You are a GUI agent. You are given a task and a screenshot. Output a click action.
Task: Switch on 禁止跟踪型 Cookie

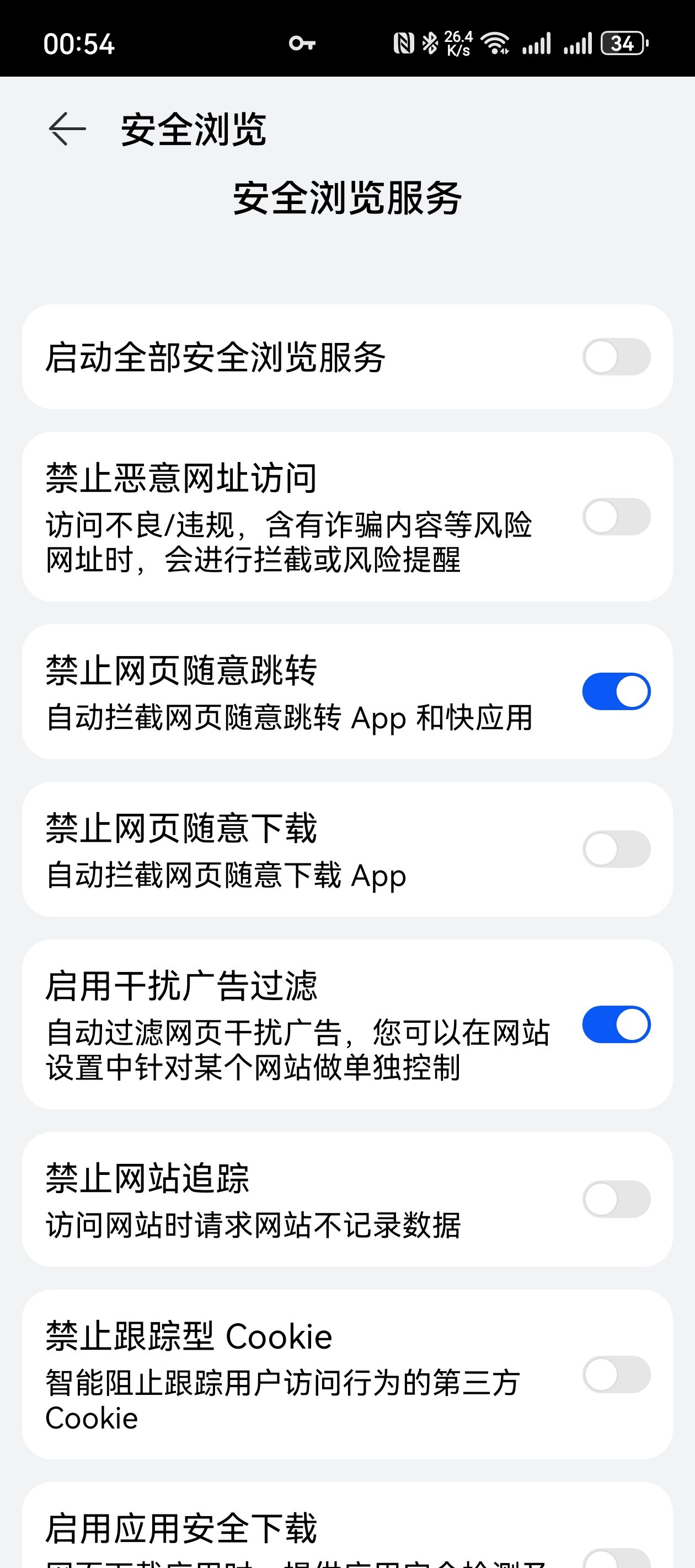point(617,1374)
